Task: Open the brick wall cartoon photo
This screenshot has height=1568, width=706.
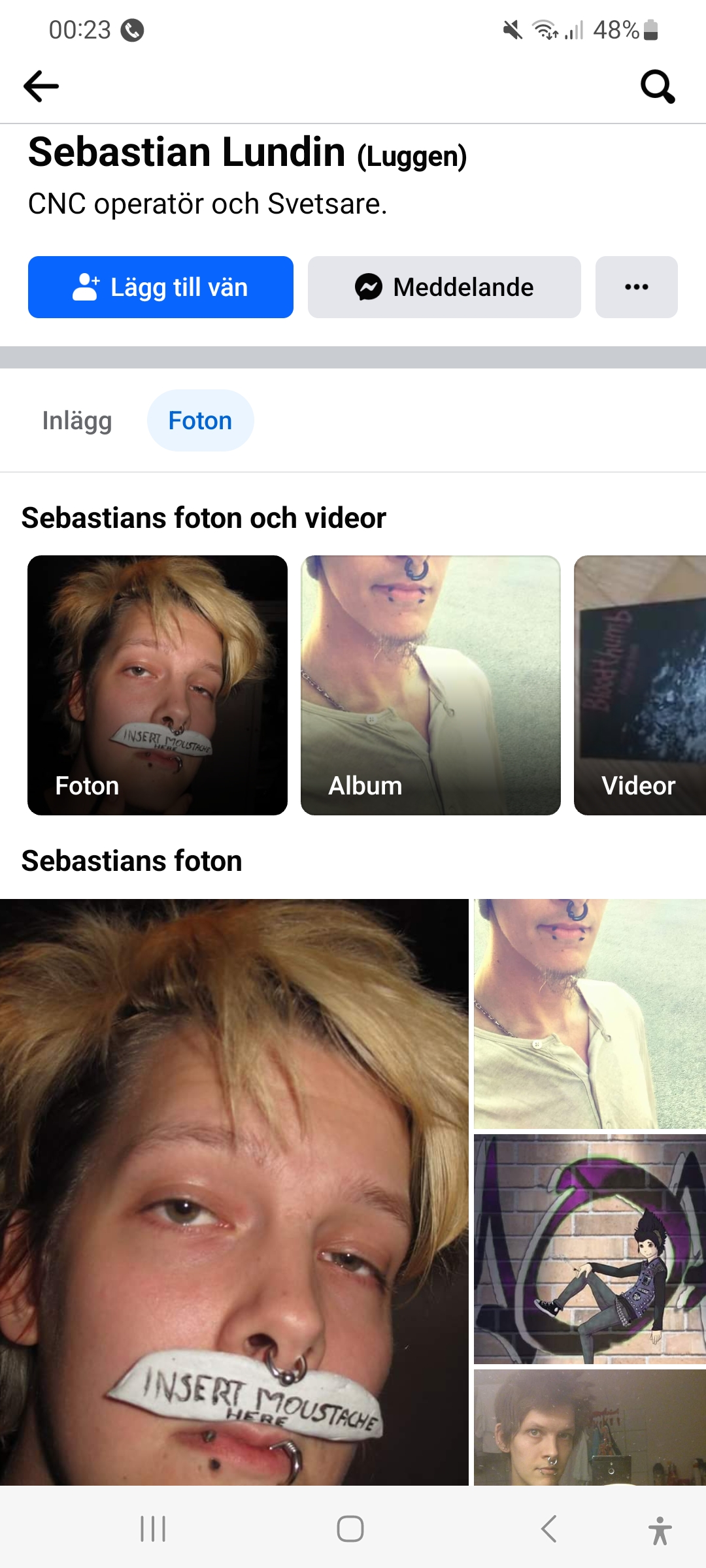Action: pos(590,1249)
